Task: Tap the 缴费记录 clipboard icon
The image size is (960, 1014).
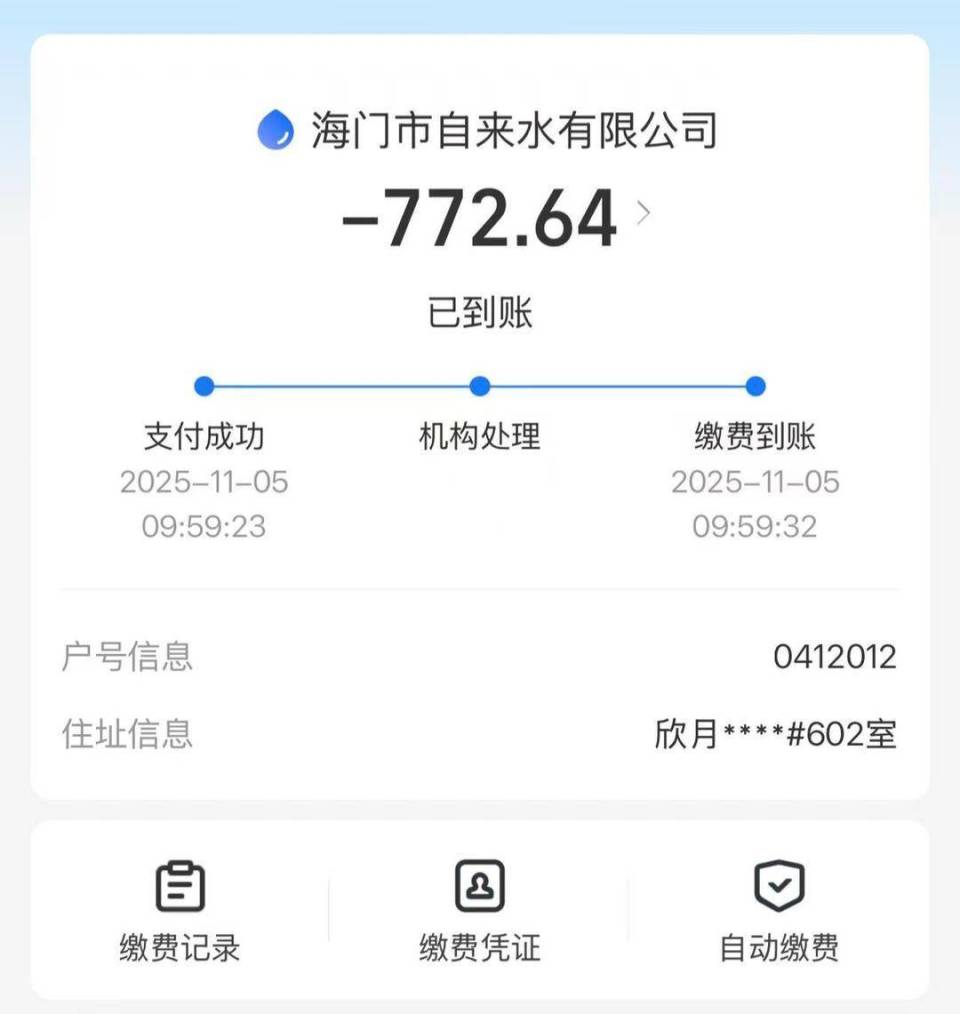Action: coord(178,884)
